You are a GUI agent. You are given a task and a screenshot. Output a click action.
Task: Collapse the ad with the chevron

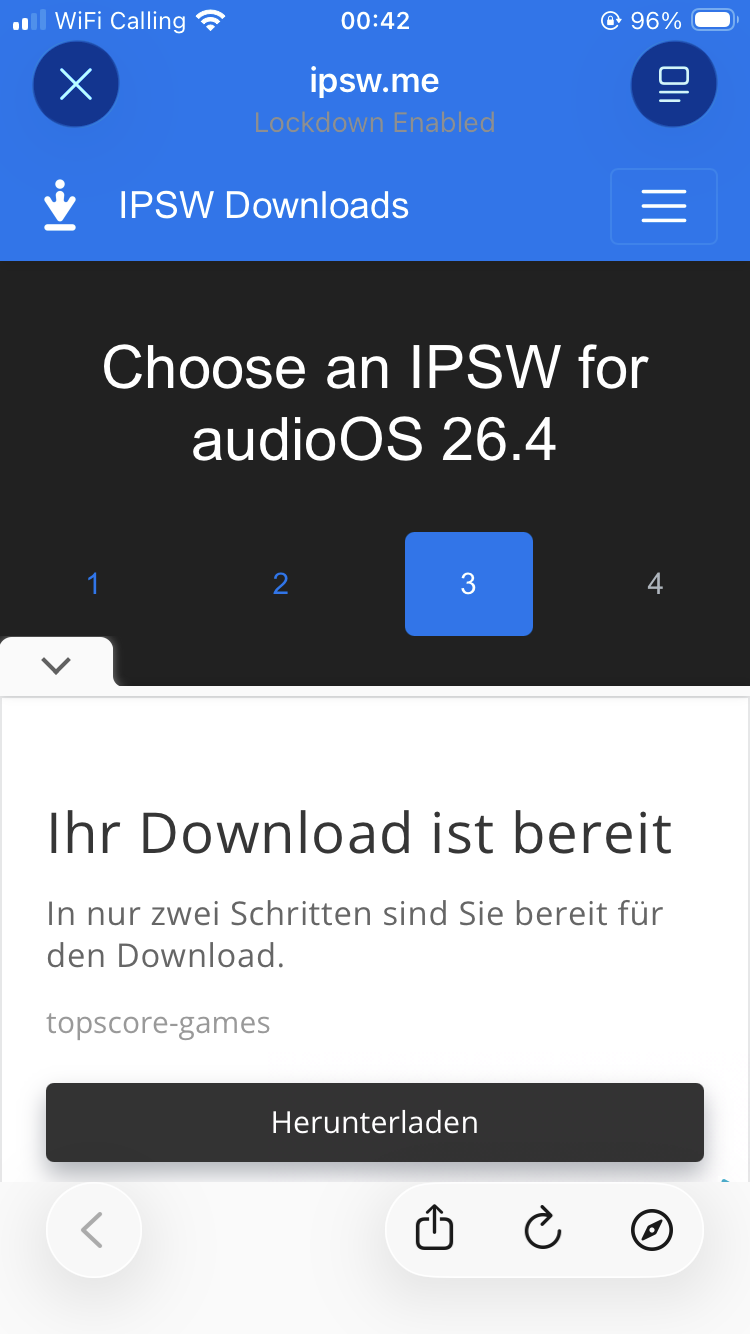click(x=57, y=664)
